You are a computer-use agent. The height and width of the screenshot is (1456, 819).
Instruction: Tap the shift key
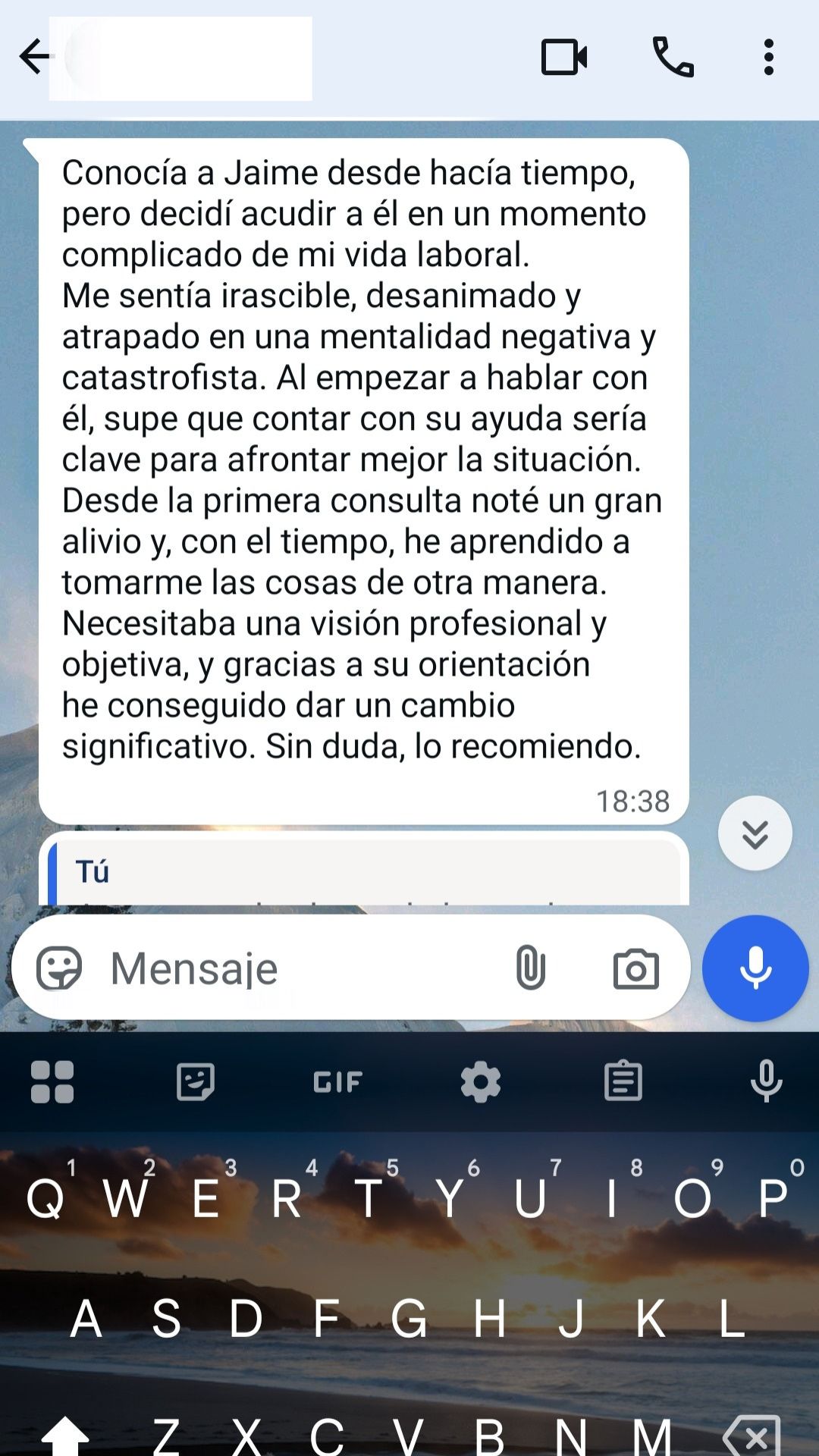tap(65, 1436)
